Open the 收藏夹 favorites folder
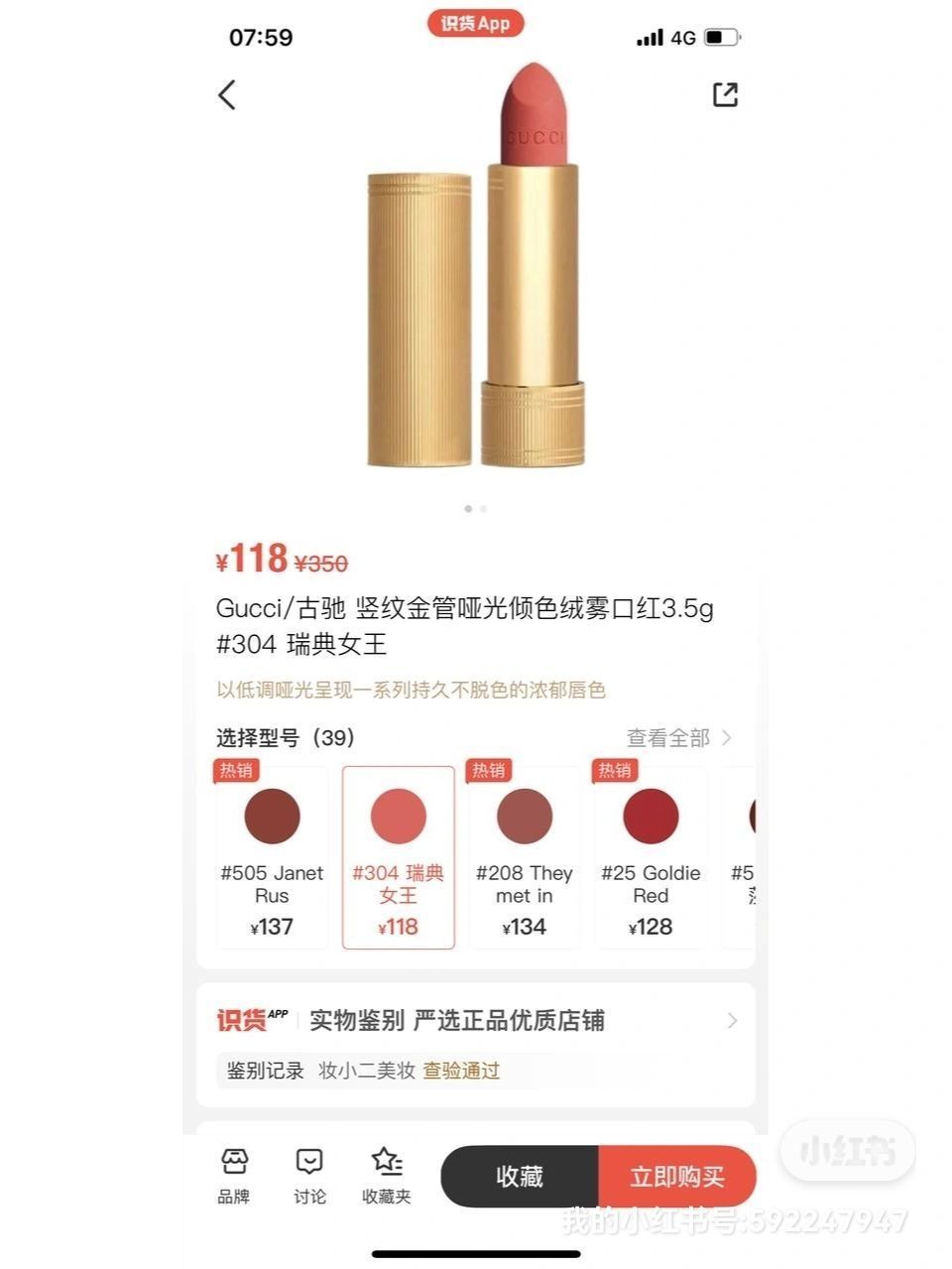The height and width of the screenshot is (1269, 952). pyautogui.click(x=386, y=1176)
